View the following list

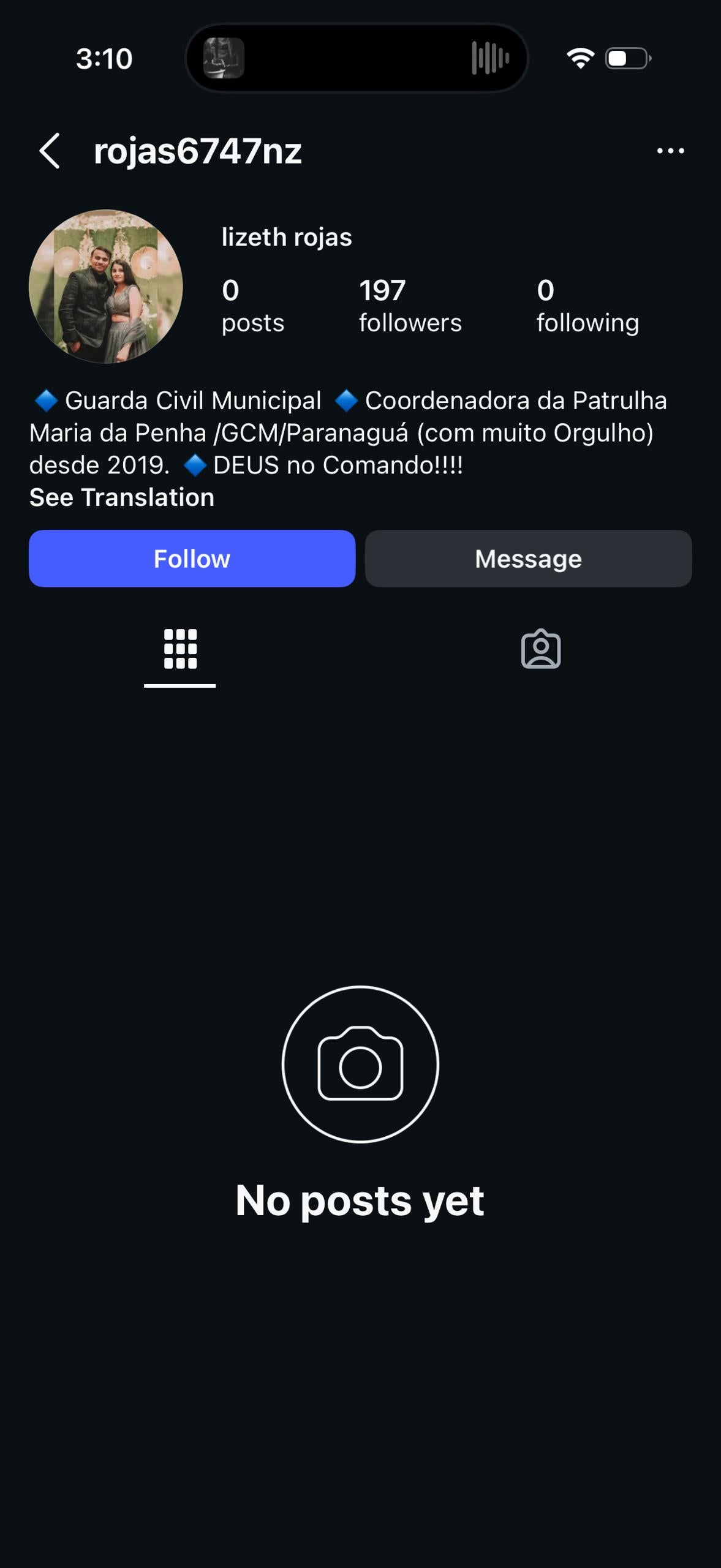click(587, 306)
